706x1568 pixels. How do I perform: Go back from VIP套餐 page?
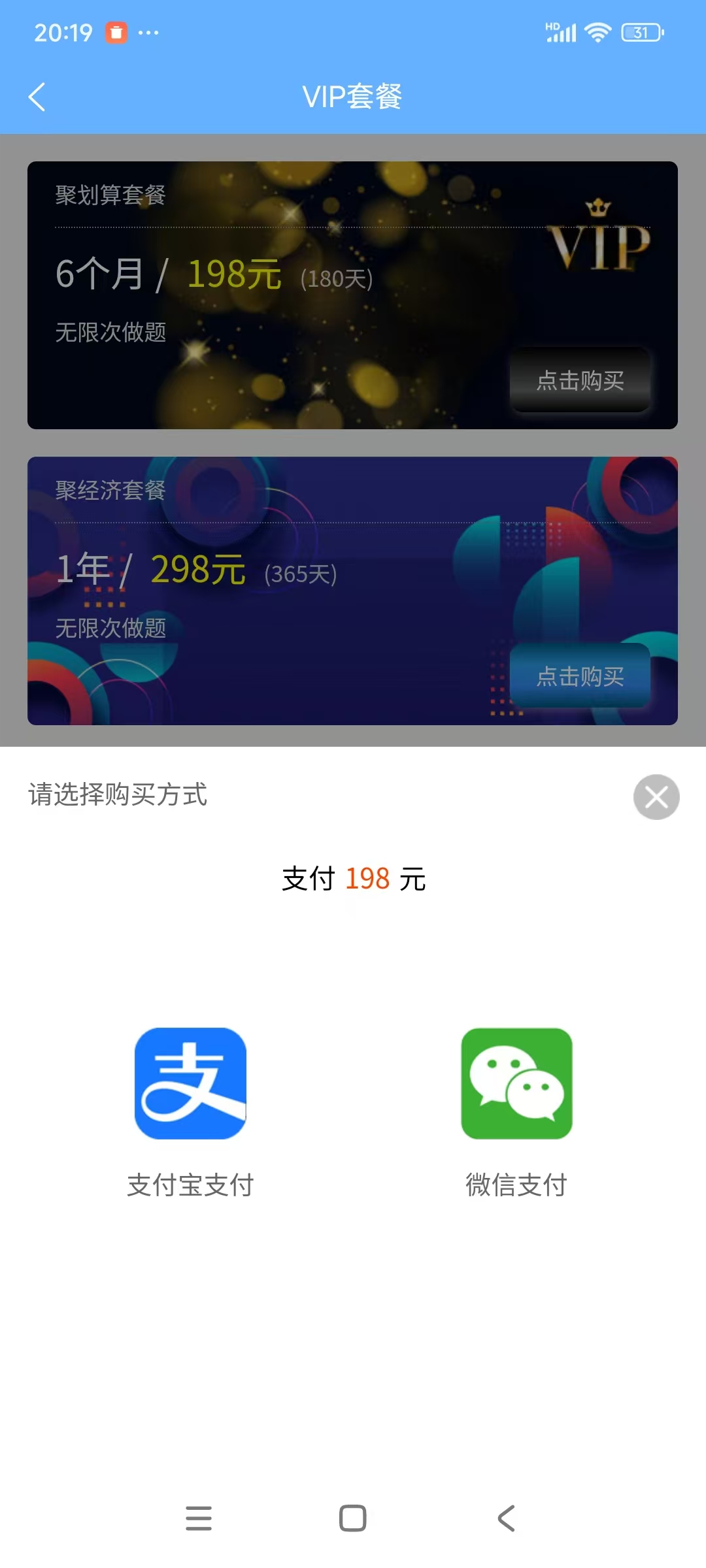click(x=37, y=97)
